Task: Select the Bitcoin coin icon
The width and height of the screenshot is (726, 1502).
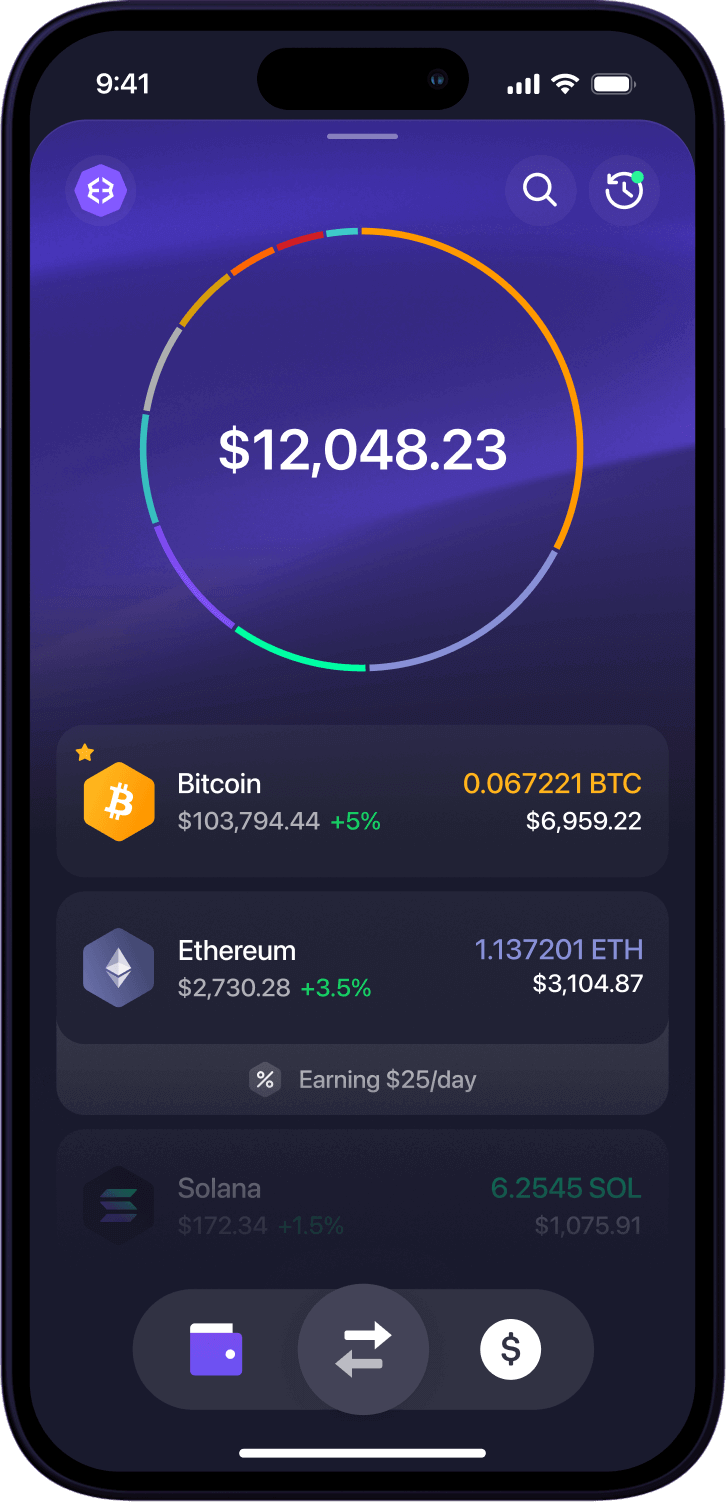Action: click(x=119, y=800)
